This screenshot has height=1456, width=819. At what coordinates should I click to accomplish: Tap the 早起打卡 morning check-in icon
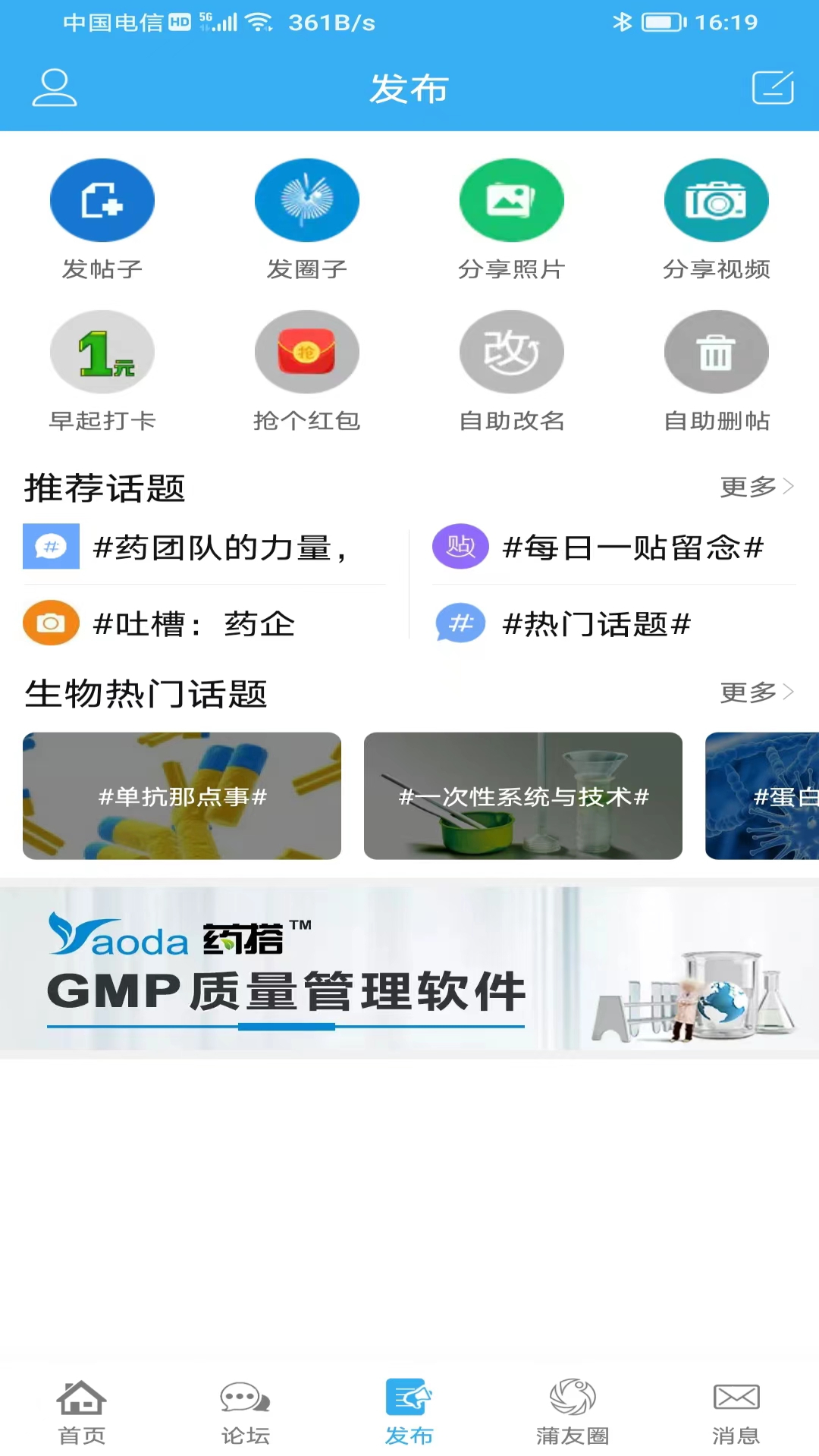point(102,351)
